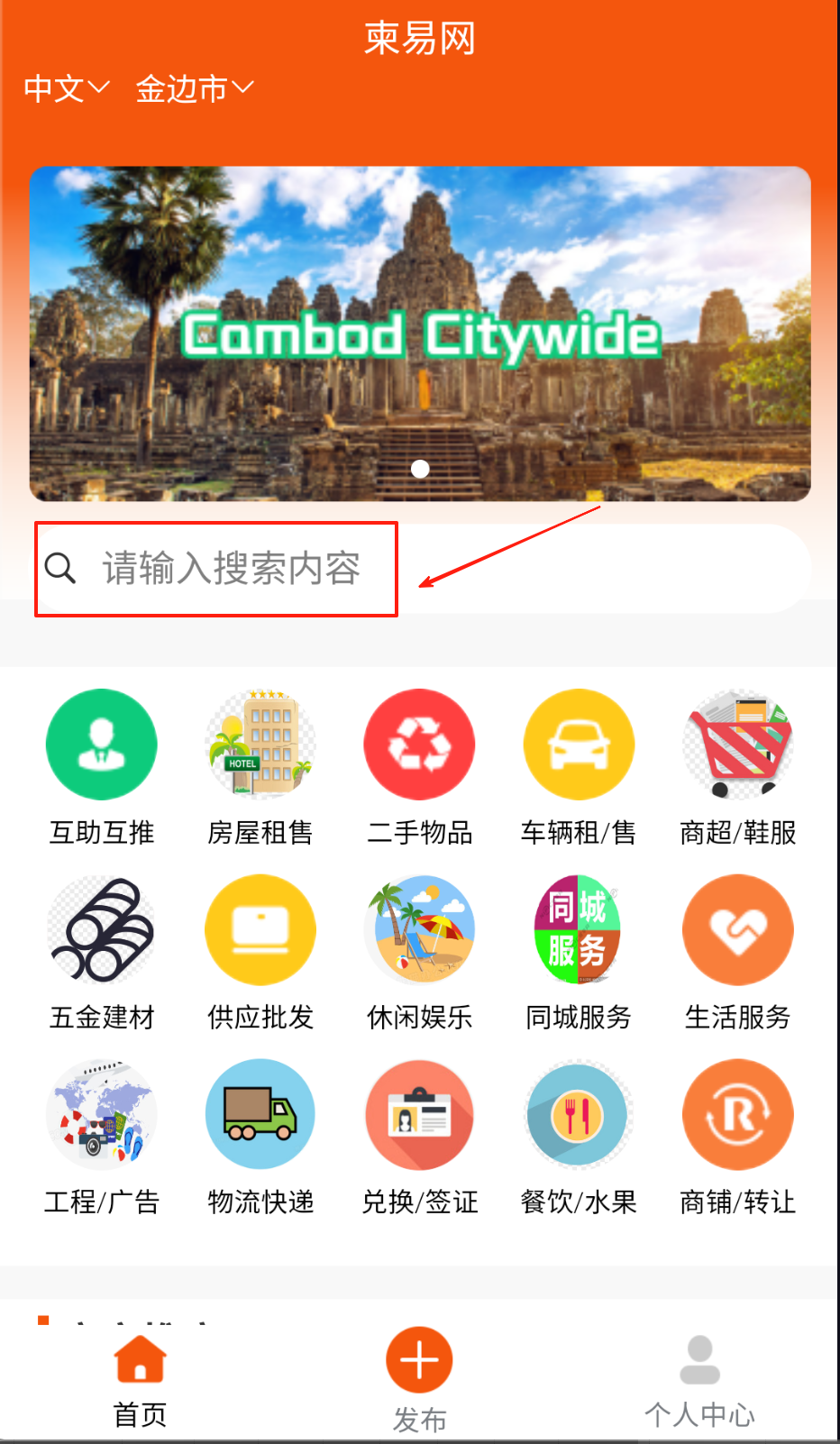Screen dimensions: 840x1444
Task: Open the 同城服务 category
Action: (x=579, y=930)
